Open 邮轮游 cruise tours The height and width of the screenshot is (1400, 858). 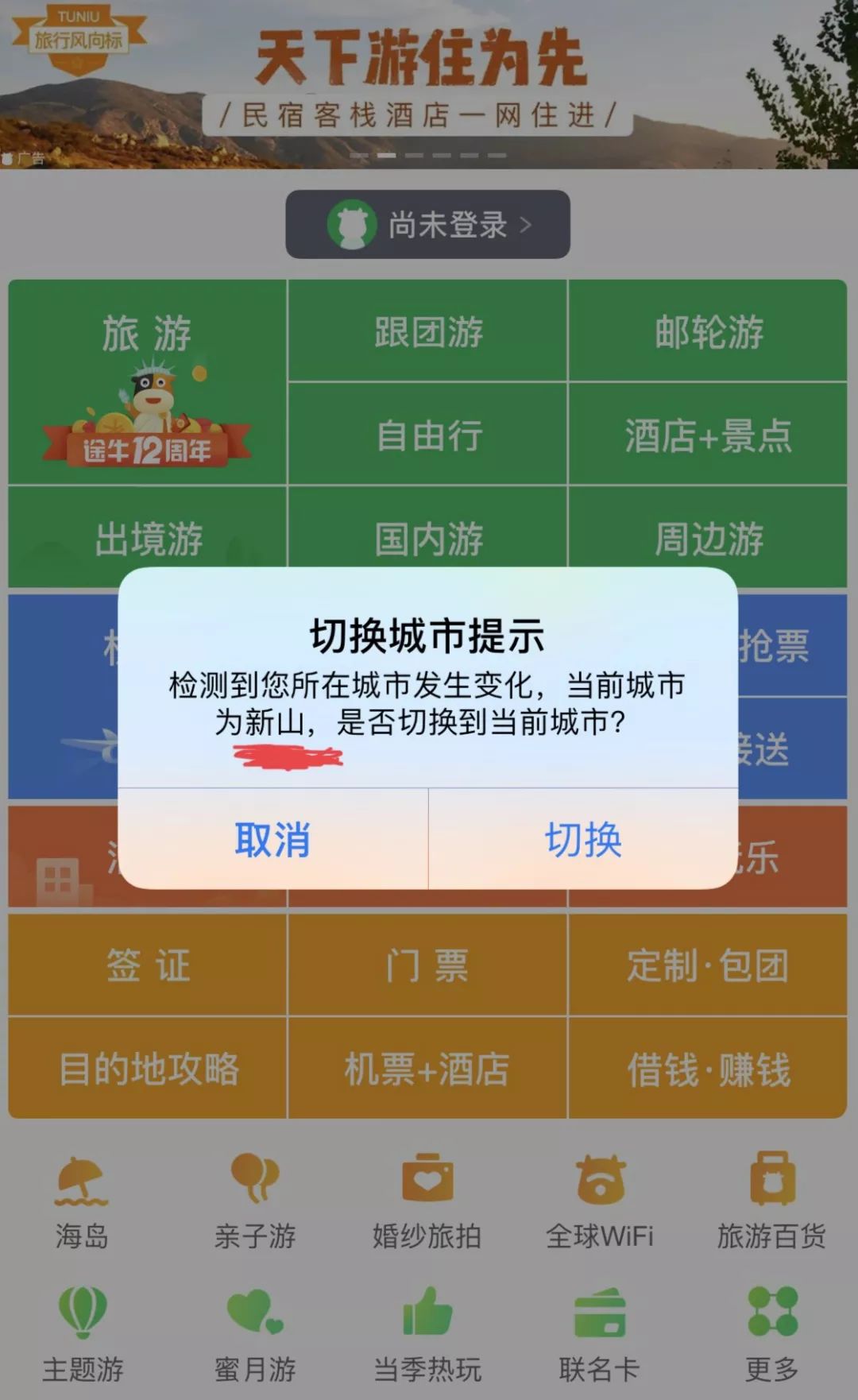click(708, 331)
